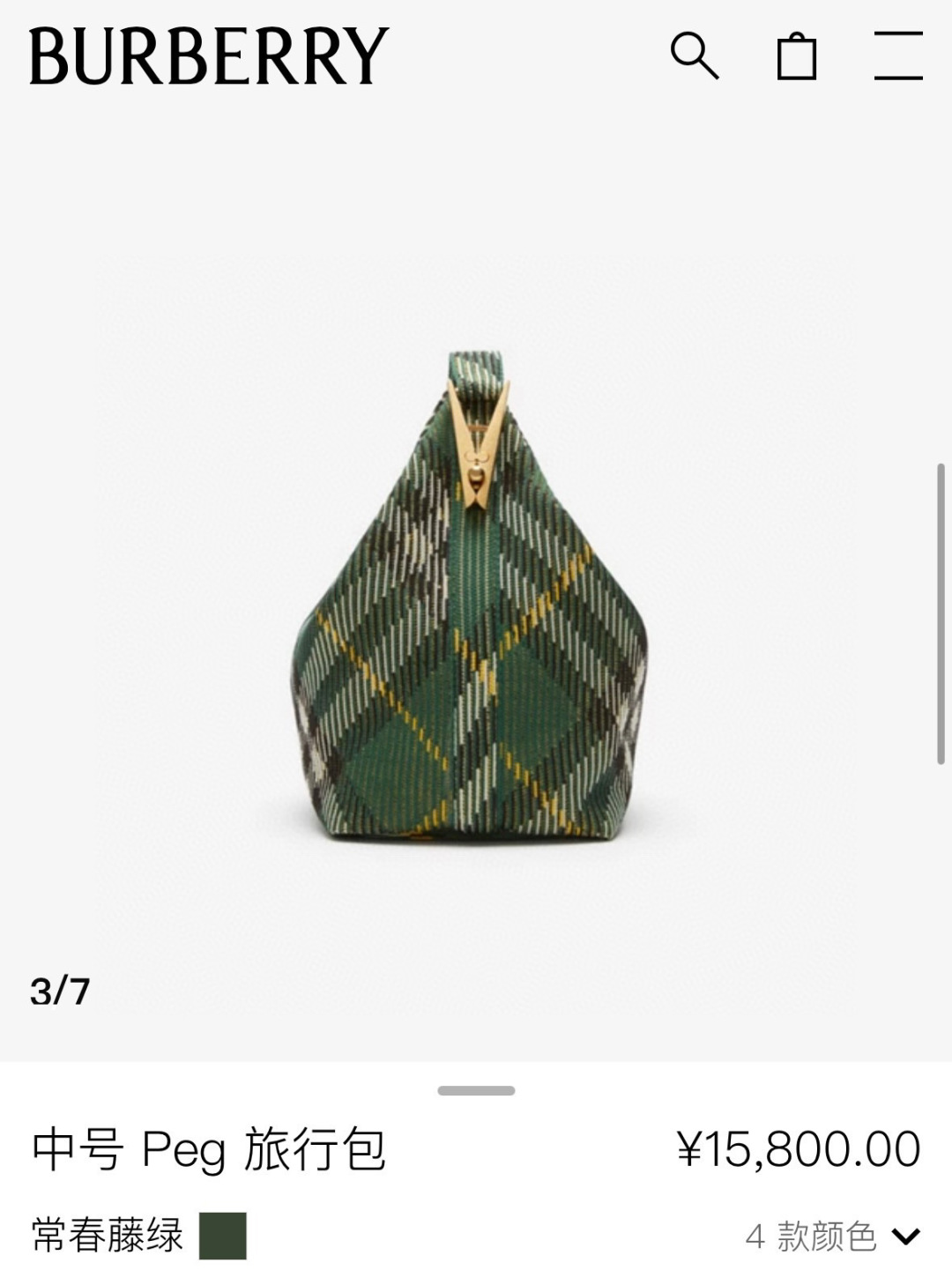Expand the 4 款颜色 color options
The height and width of the screenshot is (1270, 952).
[x=833, y=1236]
